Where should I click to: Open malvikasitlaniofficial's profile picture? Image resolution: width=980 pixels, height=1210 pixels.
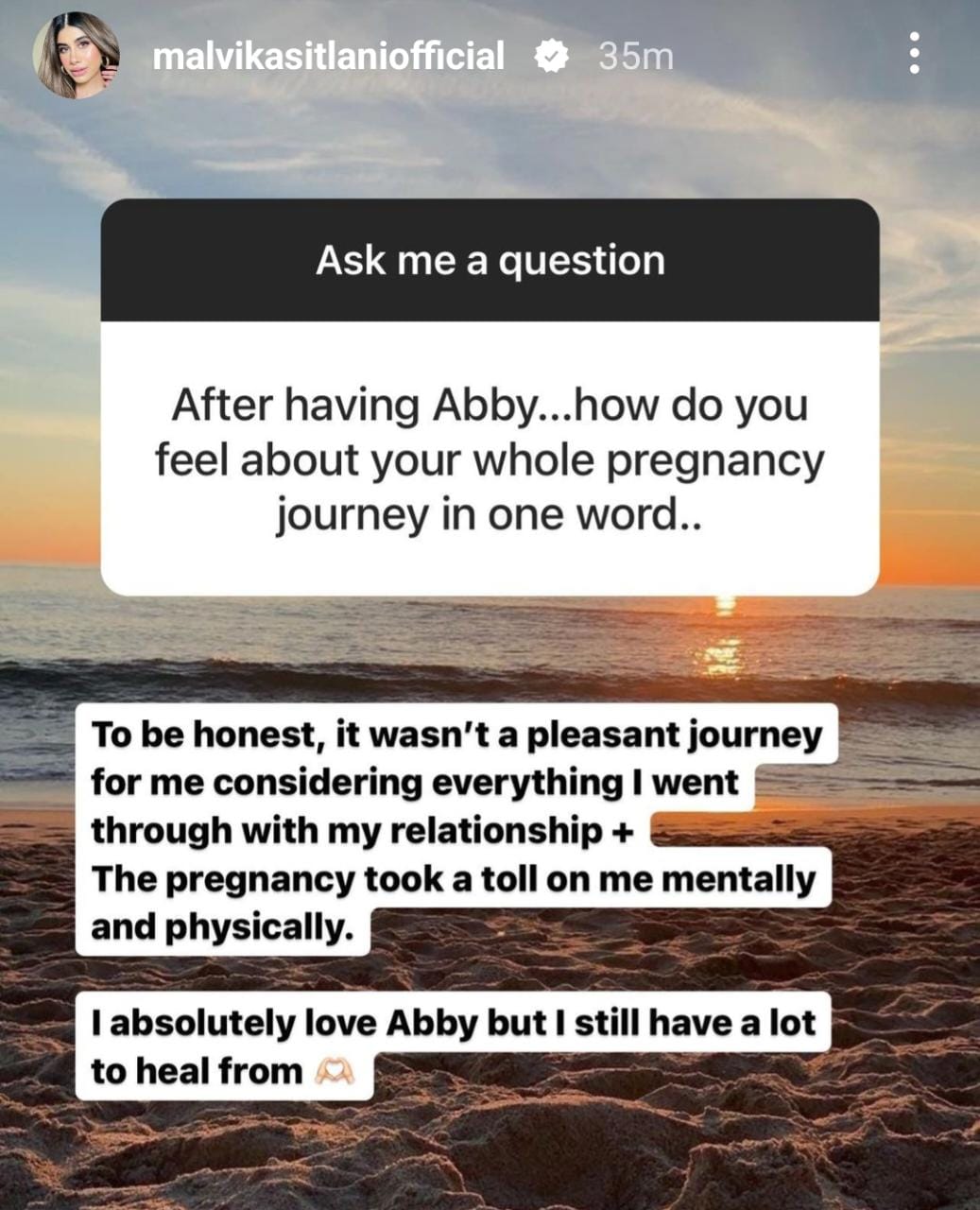77,56
